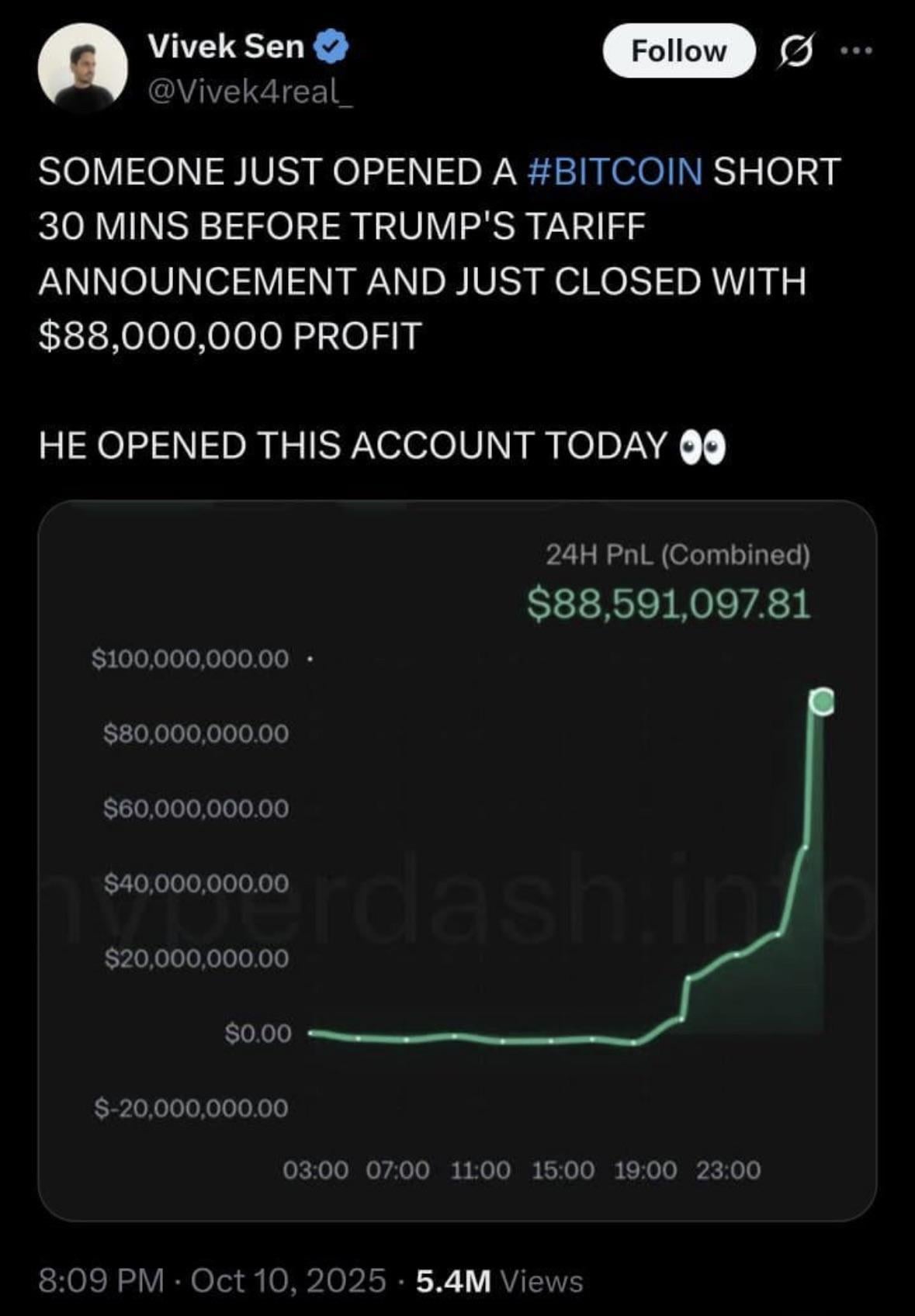This screenshot has width=915, height=1316.
Task: Follow Vivek Sen
Action: tap(678, 51)
